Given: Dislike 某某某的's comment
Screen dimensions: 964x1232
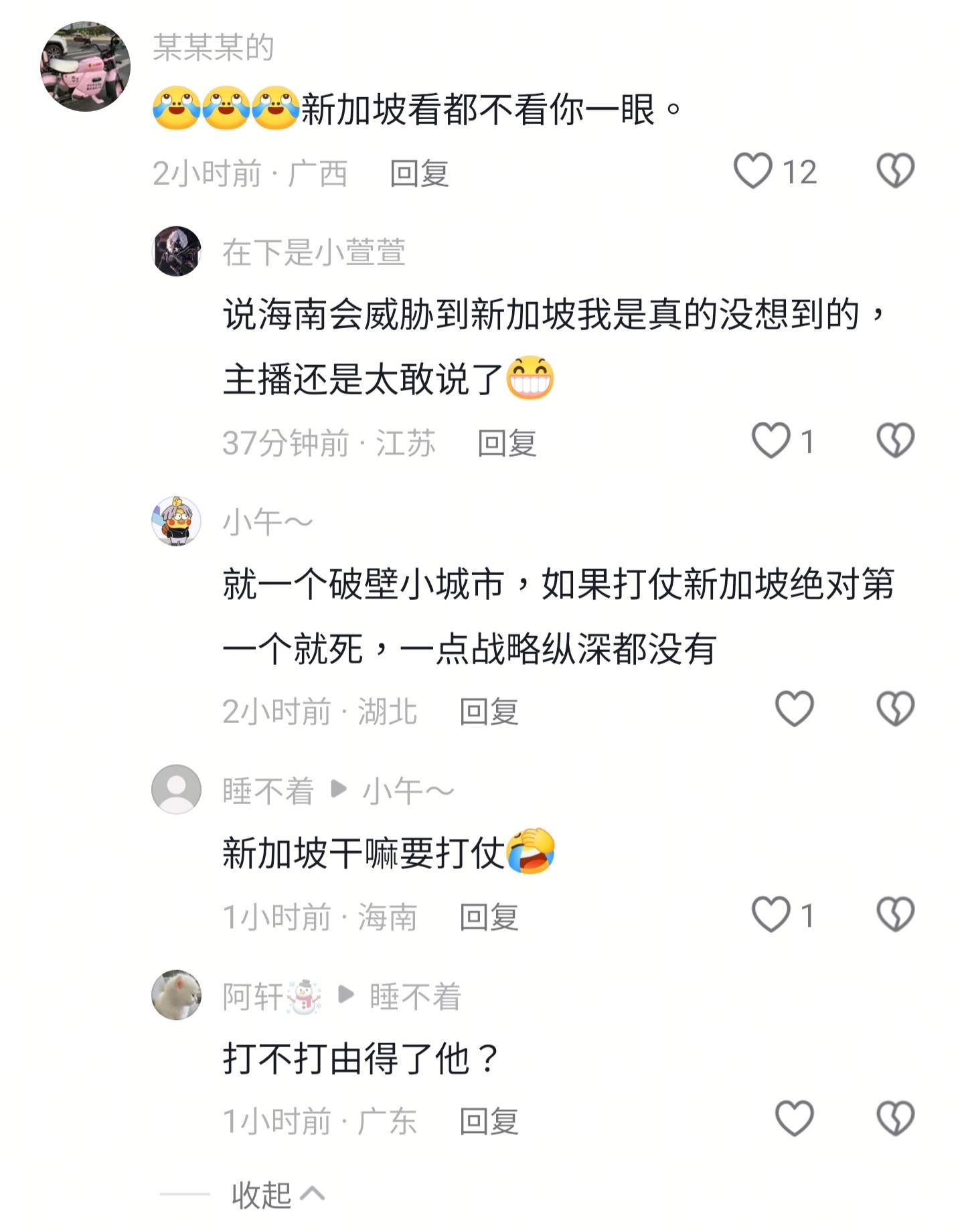Looking at the screenshot, I should 895,171.
